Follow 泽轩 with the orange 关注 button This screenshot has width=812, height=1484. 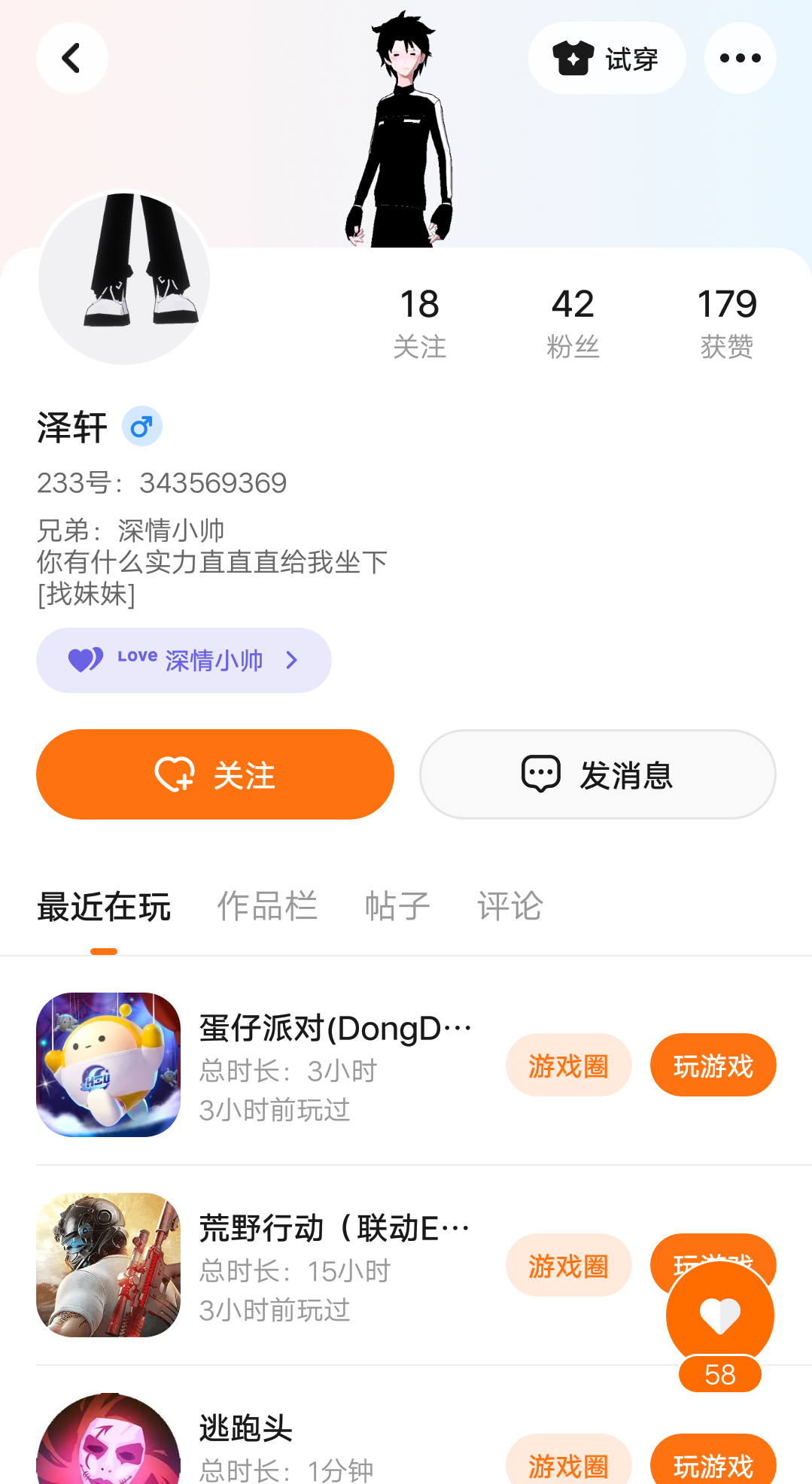pos(215,774)
